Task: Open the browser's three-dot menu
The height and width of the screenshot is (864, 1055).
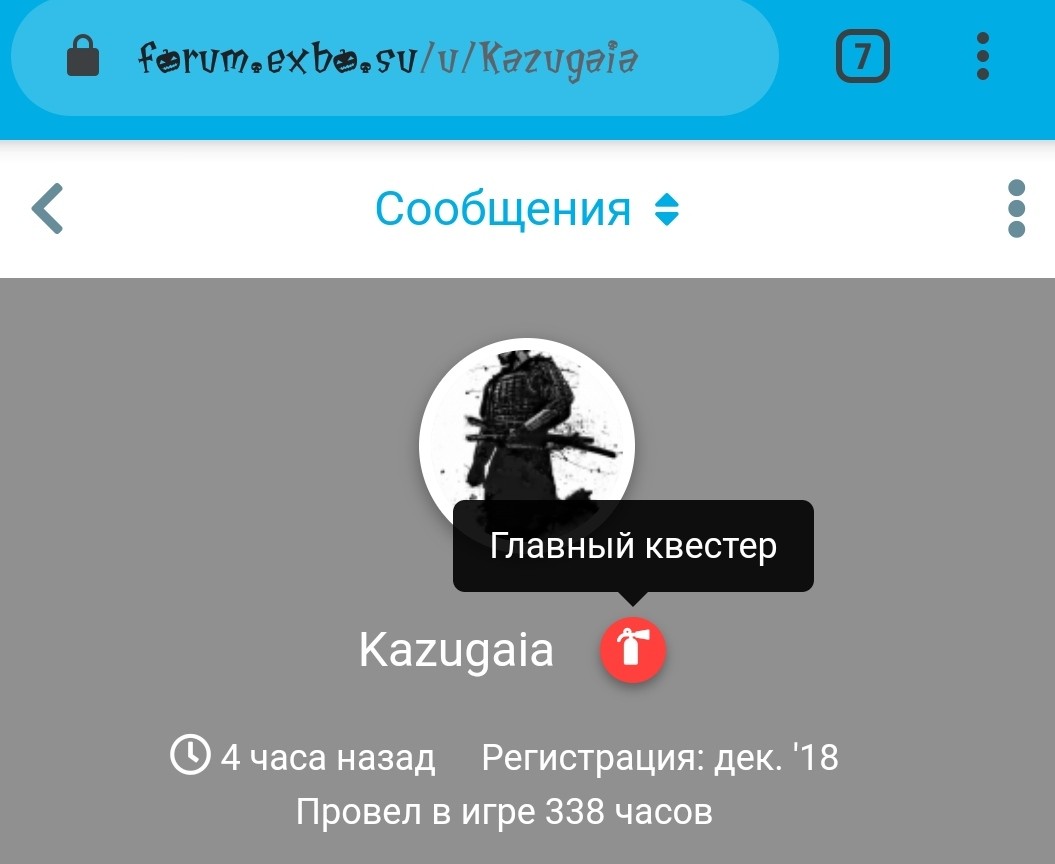Action: click(x=983, y=57)
